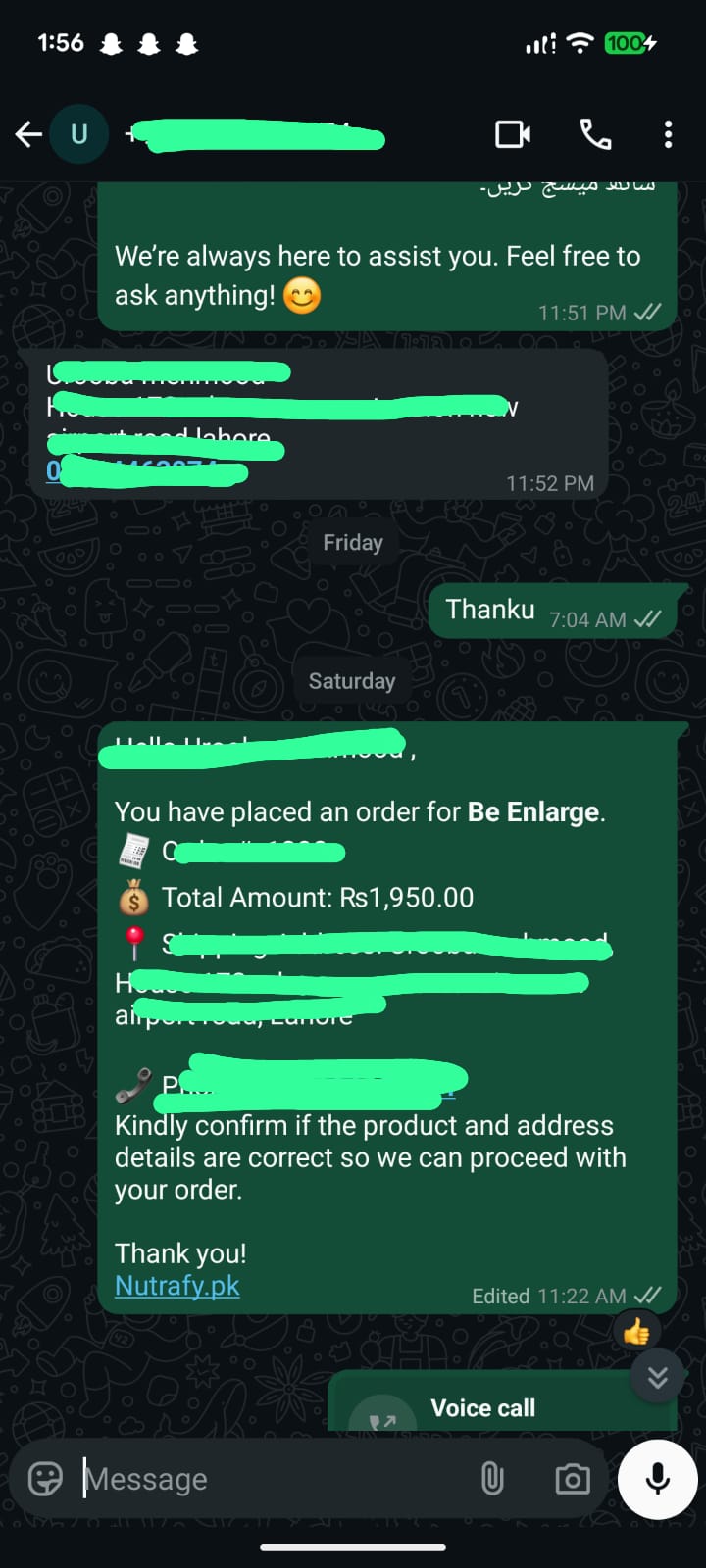Jump to the latest messages
The image size is (706, 1568).
(x=657, y=1377)
